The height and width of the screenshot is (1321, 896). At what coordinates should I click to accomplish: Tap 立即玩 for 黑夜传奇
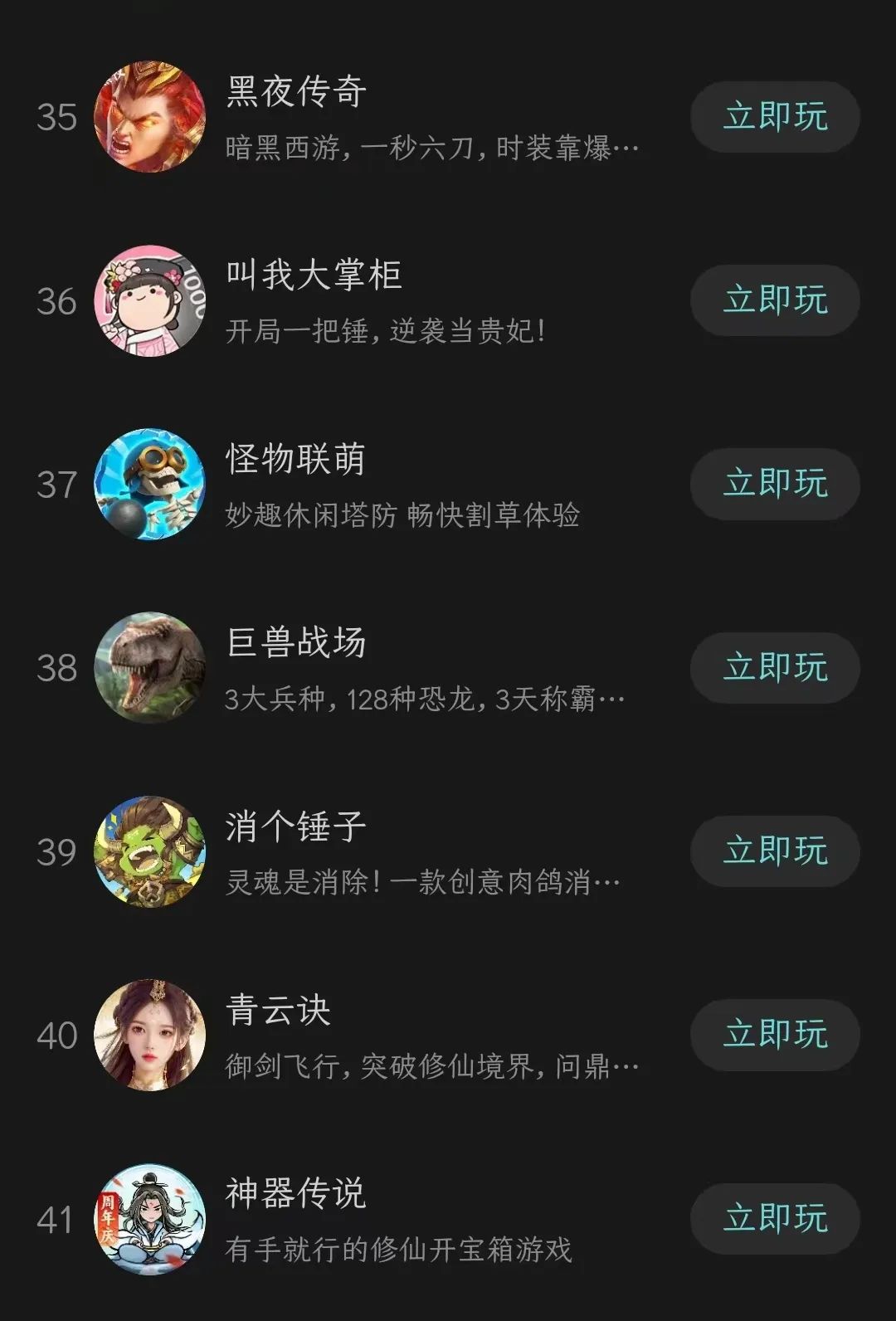(775, 117)
